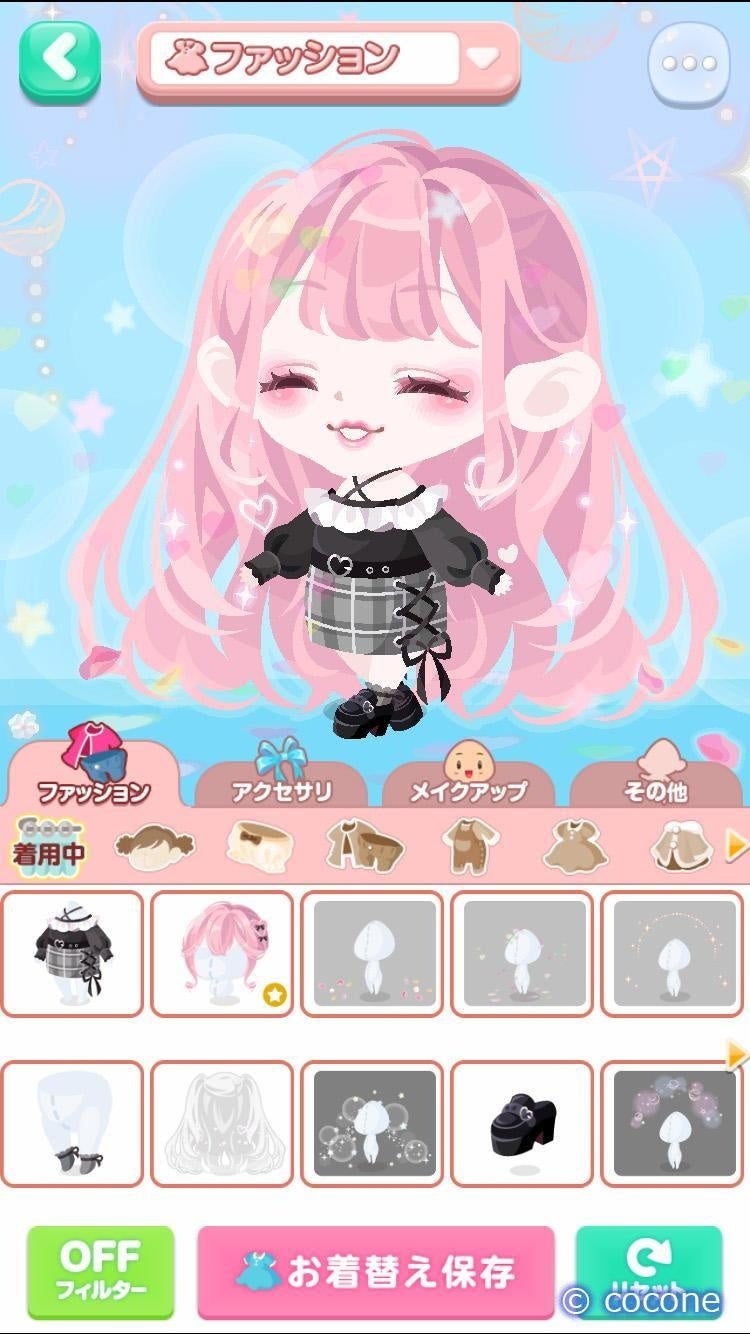Choose the brown dress category icon
The image size is (750, 1334).
tap(575, 847)
